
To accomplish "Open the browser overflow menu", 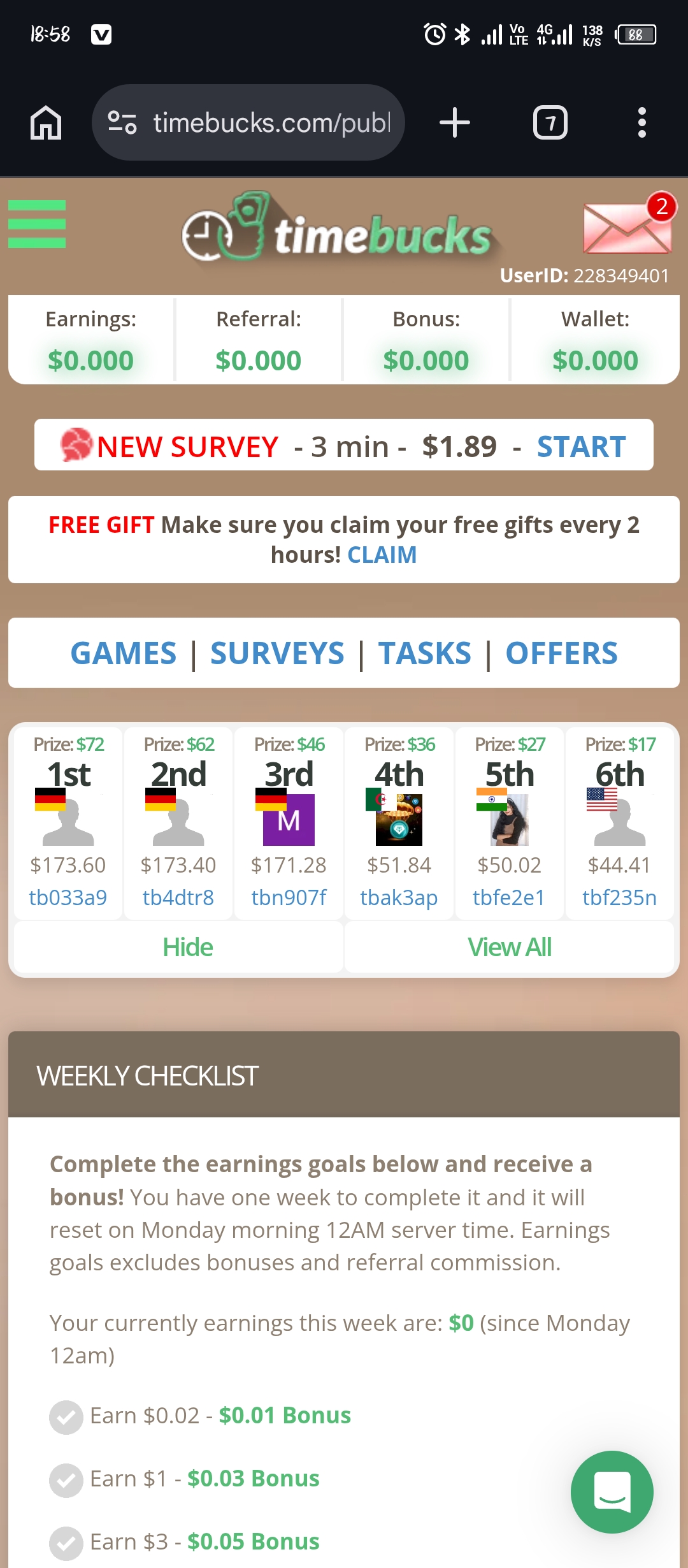I will click(x=641, y=122).
